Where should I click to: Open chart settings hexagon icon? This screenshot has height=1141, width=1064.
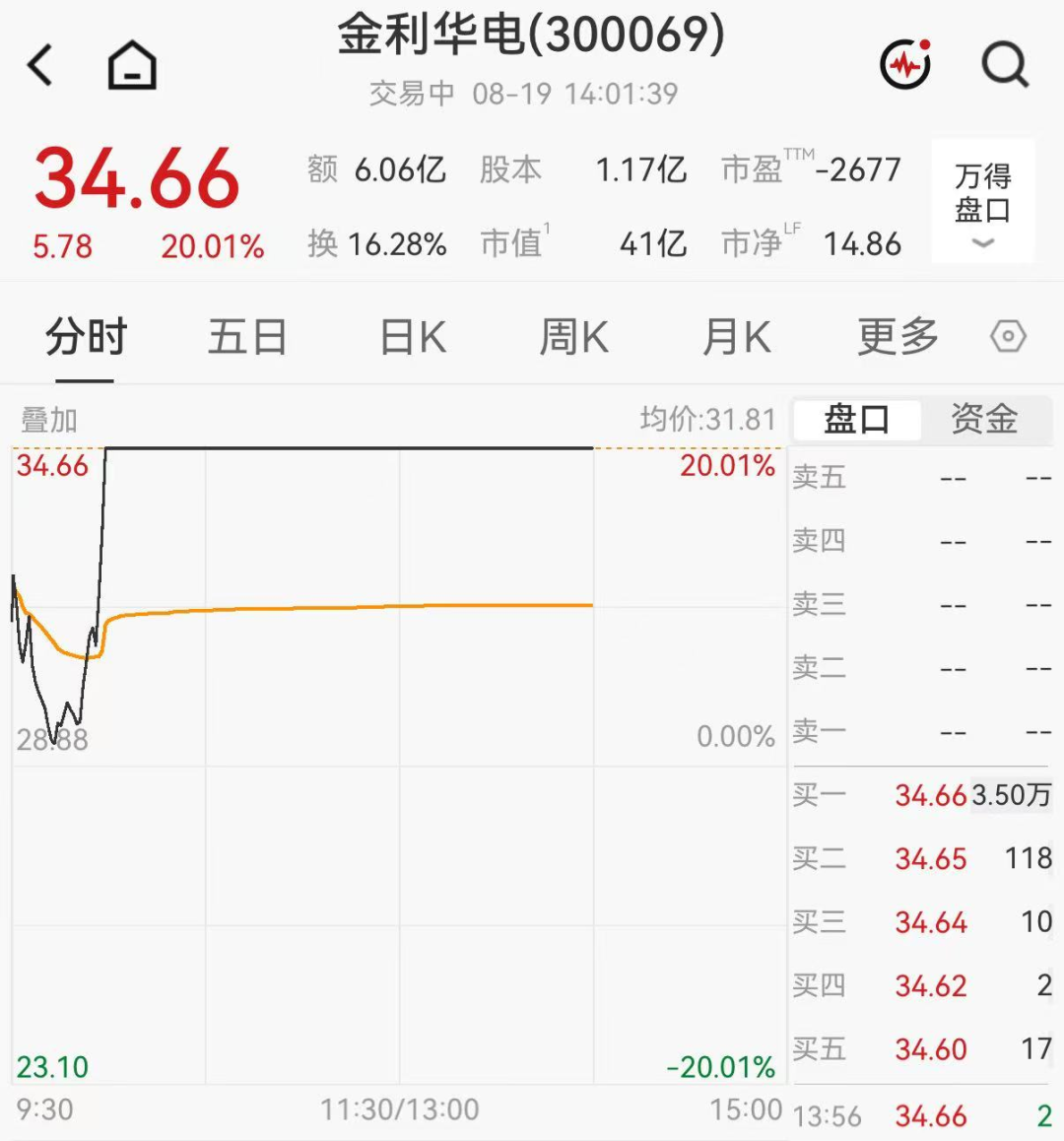(1008, 336)
